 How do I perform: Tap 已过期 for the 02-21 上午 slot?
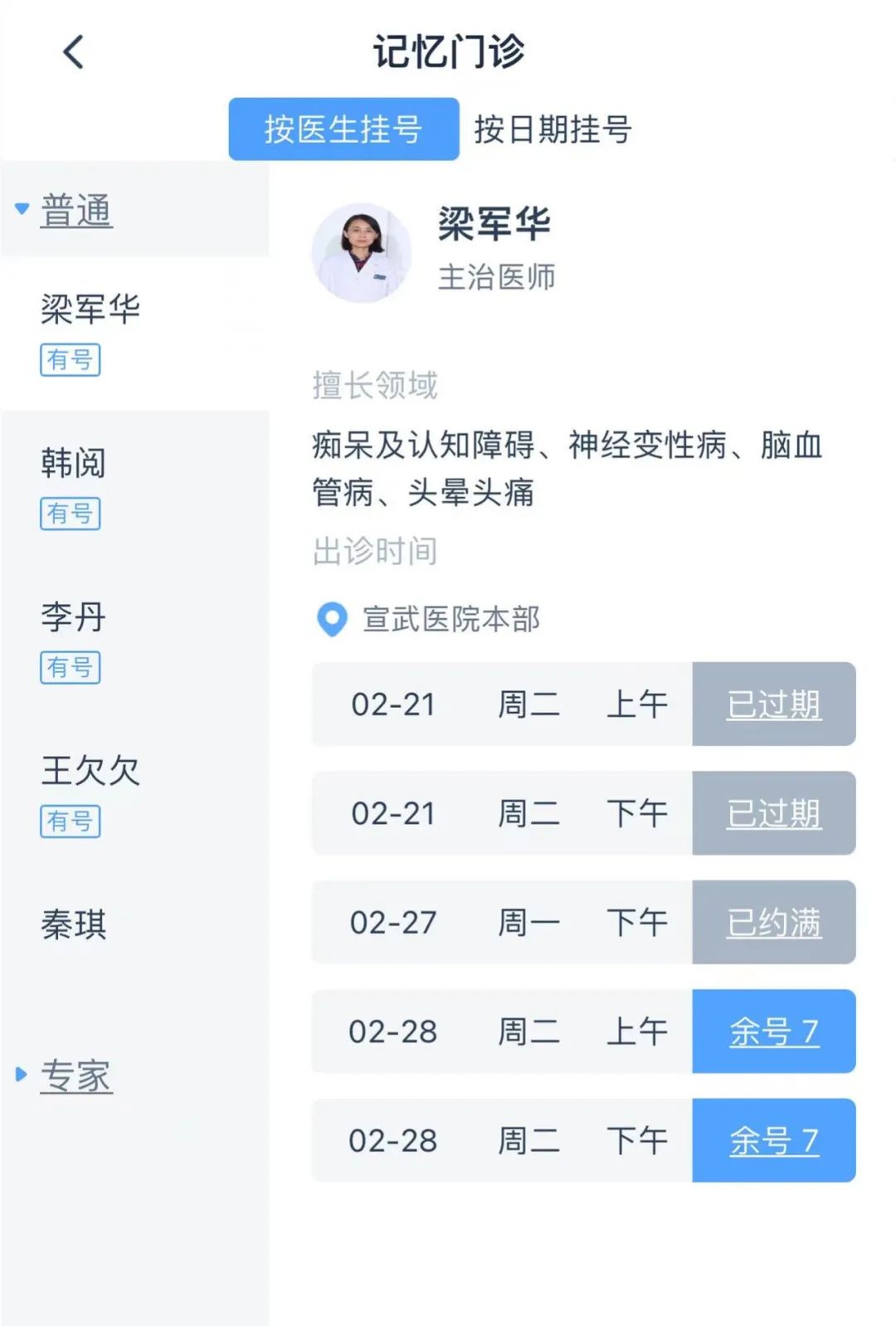pos(773,704)
